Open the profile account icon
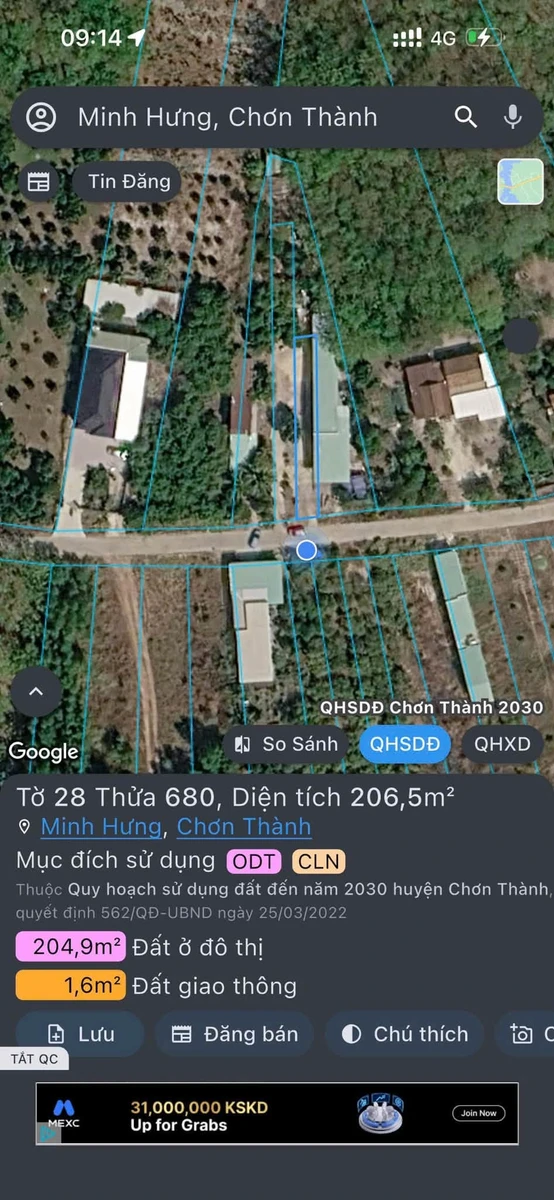 coord(41,117)
